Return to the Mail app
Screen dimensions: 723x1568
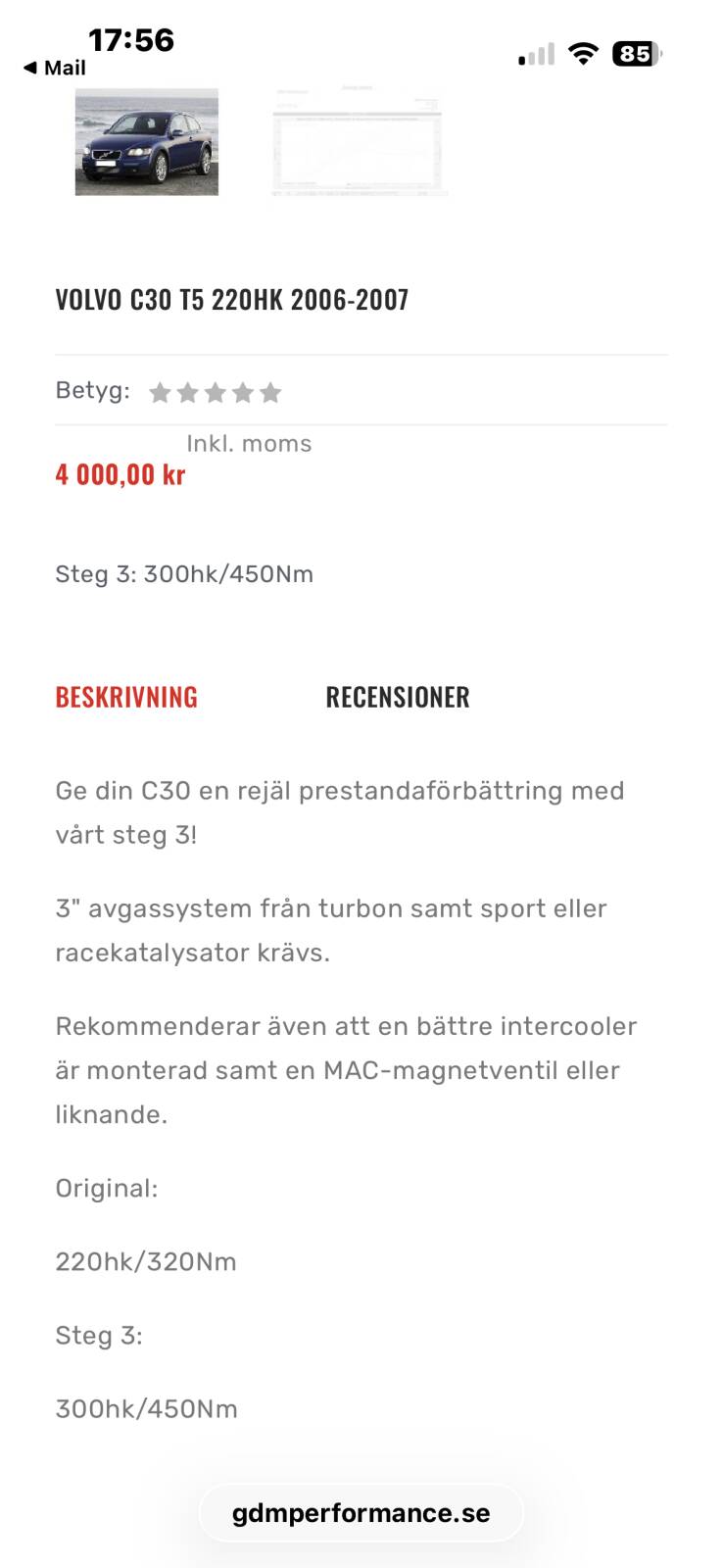[55, 68]
